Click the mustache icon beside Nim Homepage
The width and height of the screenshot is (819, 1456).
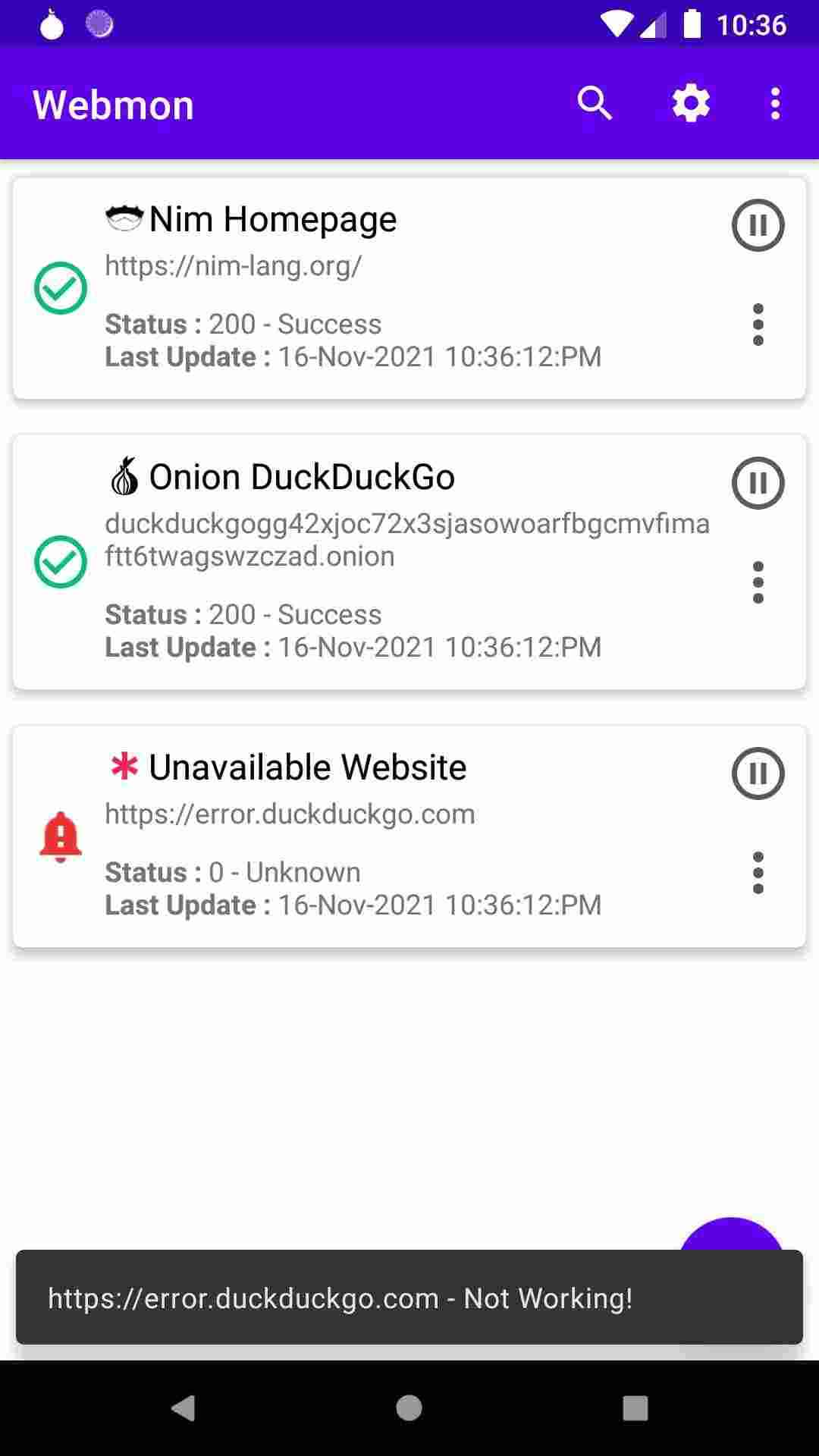tap(125, 218)
